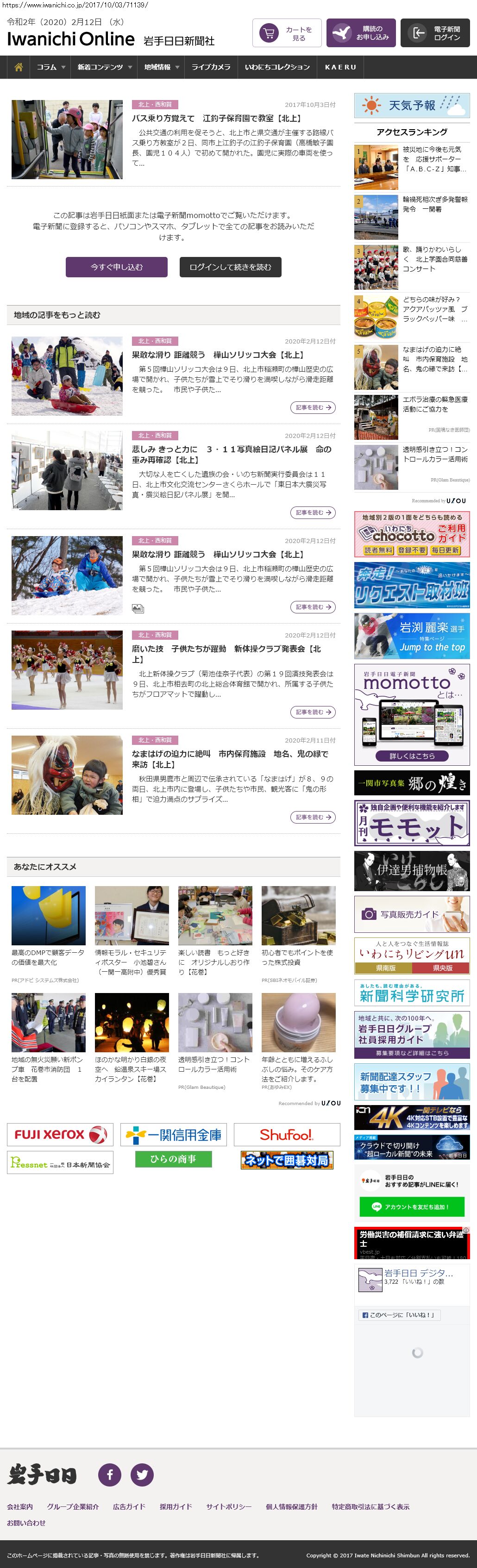Tap 購読のお申し込み subscription button
477x1568 pixels.
(x=361, y=33)
